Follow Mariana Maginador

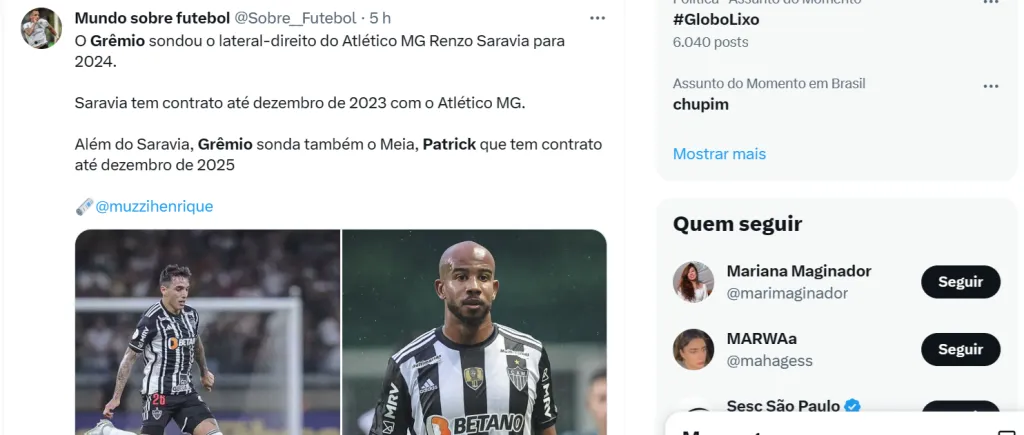(x=960, y=282)
